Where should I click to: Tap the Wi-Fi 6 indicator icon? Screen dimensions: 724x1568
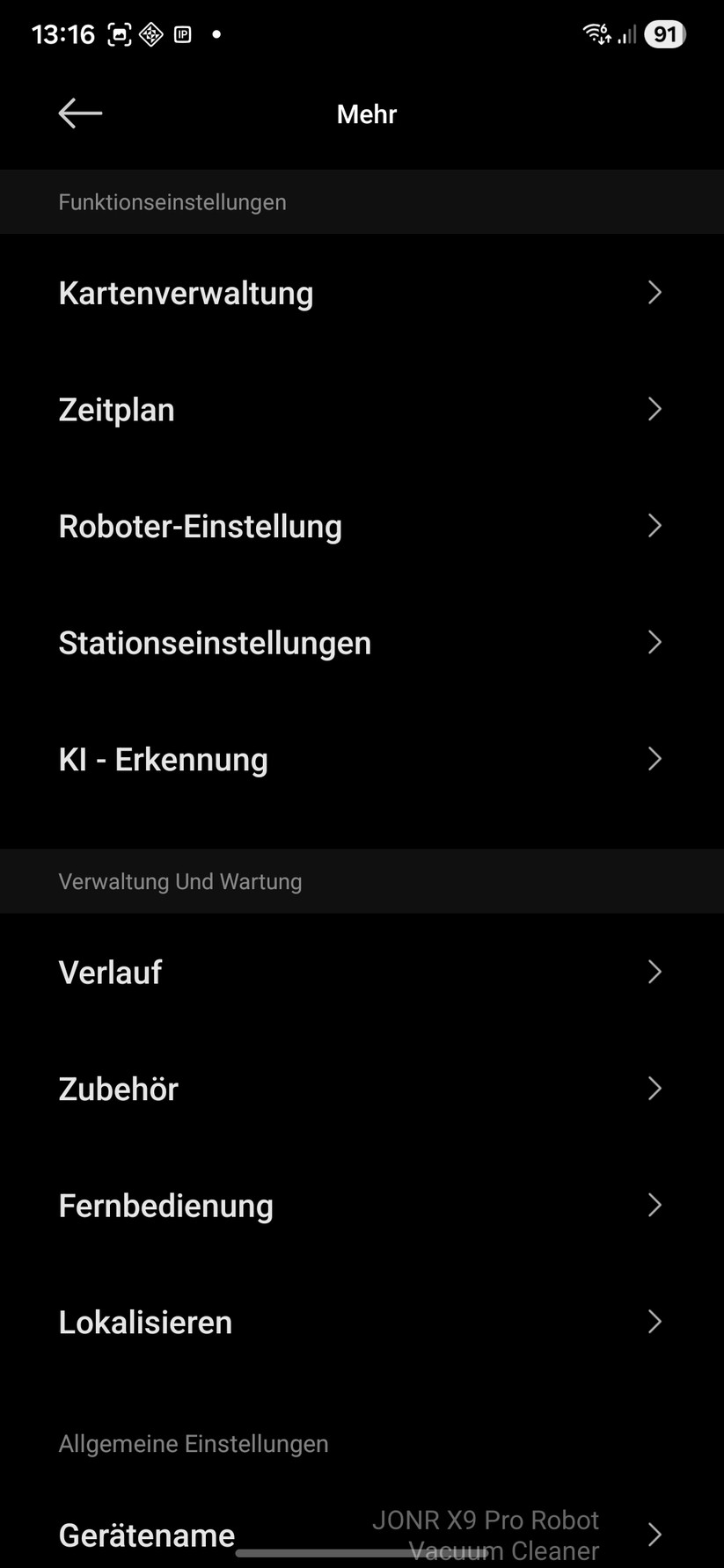(597, 33)
